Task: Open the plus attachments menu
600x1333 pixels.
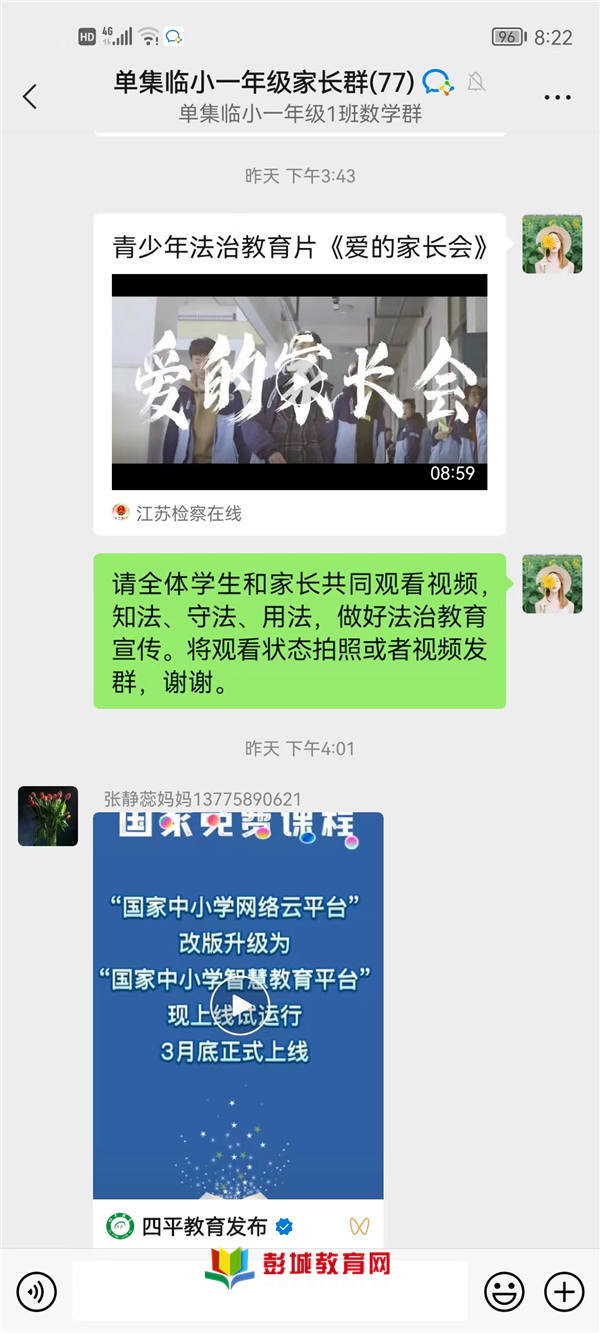Action: tap(564, 1292)
